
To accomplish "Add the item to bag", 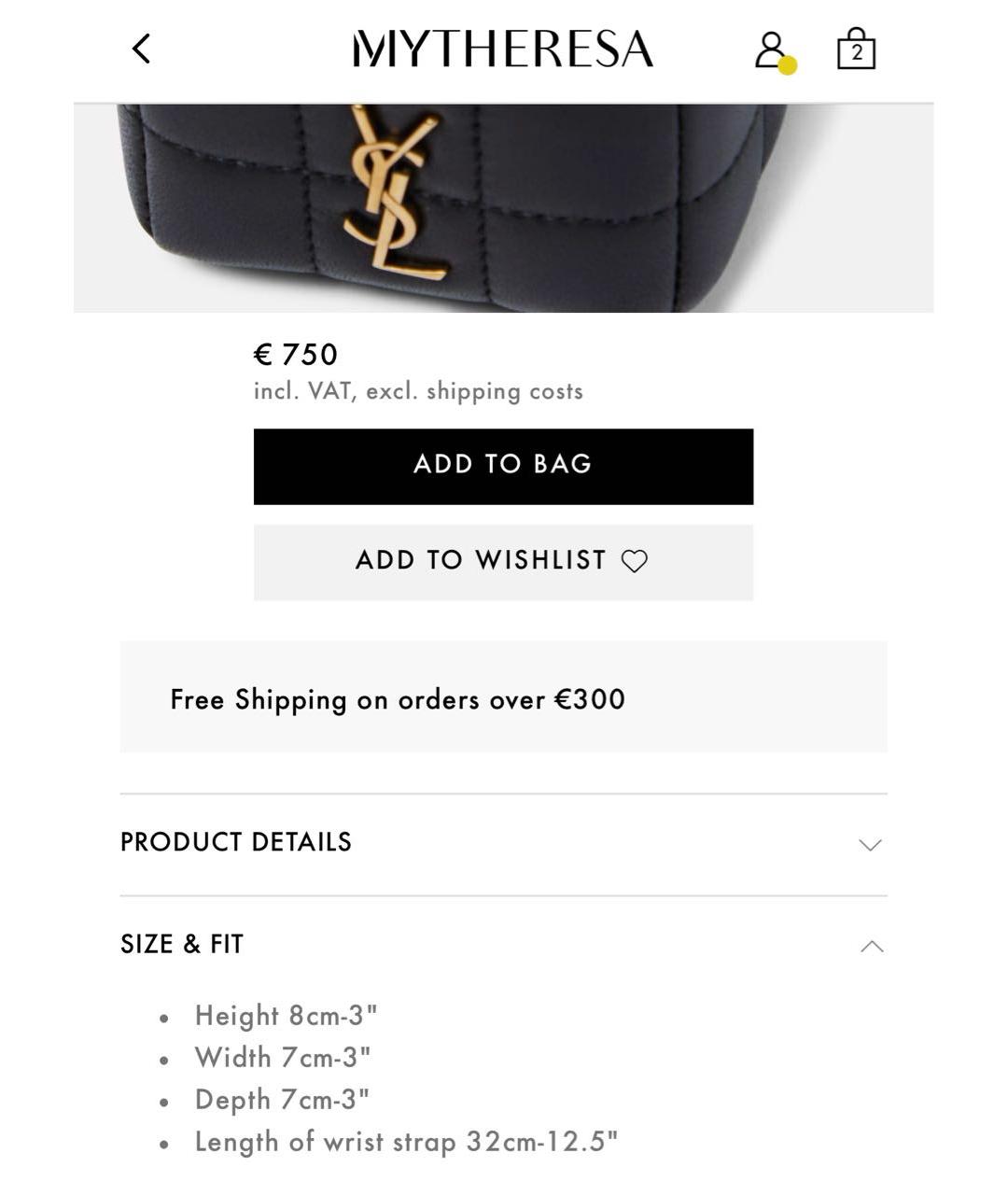I will pyautogui.click(x=503, y=466).
